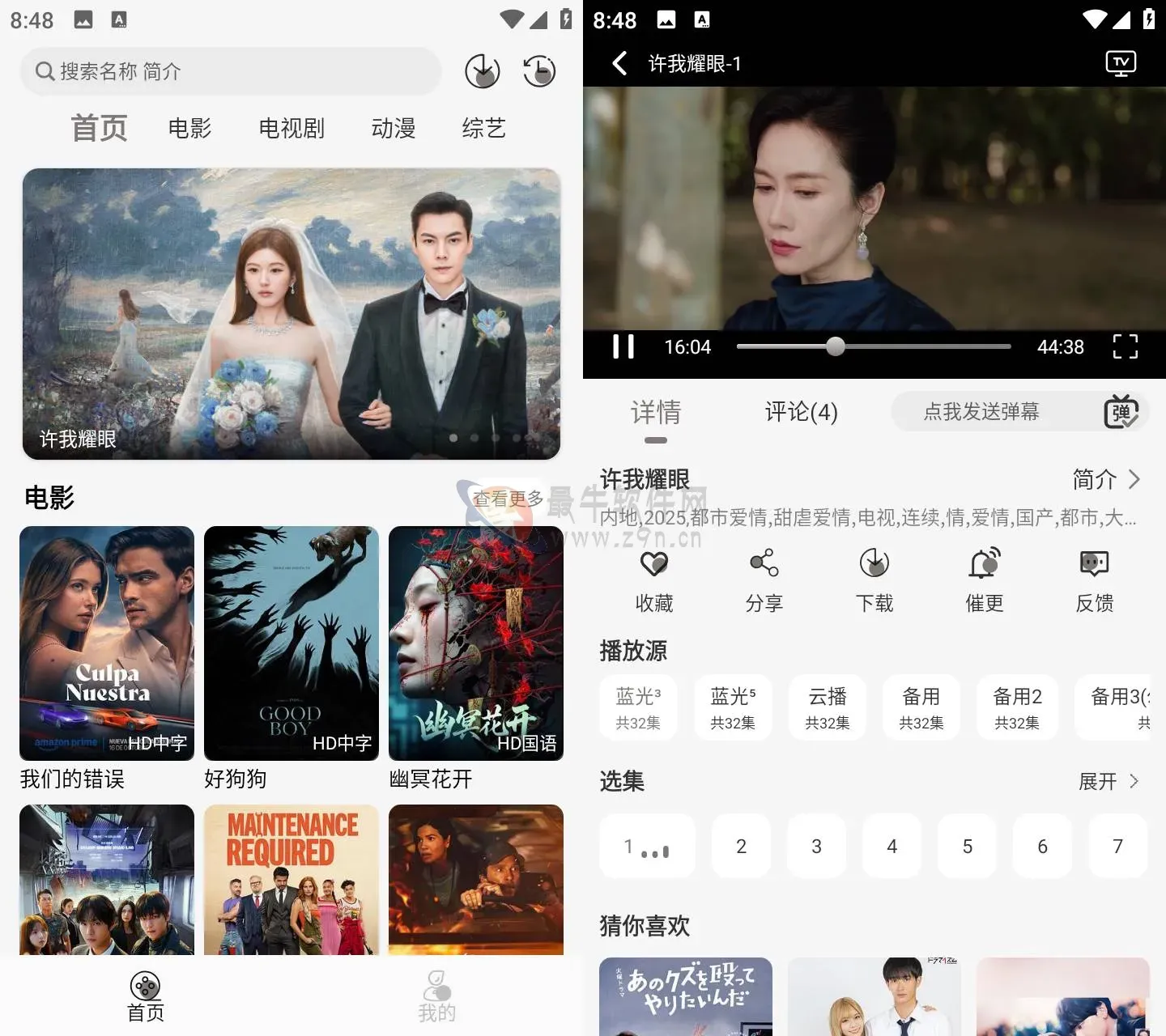Share the show via 分享
Screen dimensions: 1166x1036
[x=764, y=580]
